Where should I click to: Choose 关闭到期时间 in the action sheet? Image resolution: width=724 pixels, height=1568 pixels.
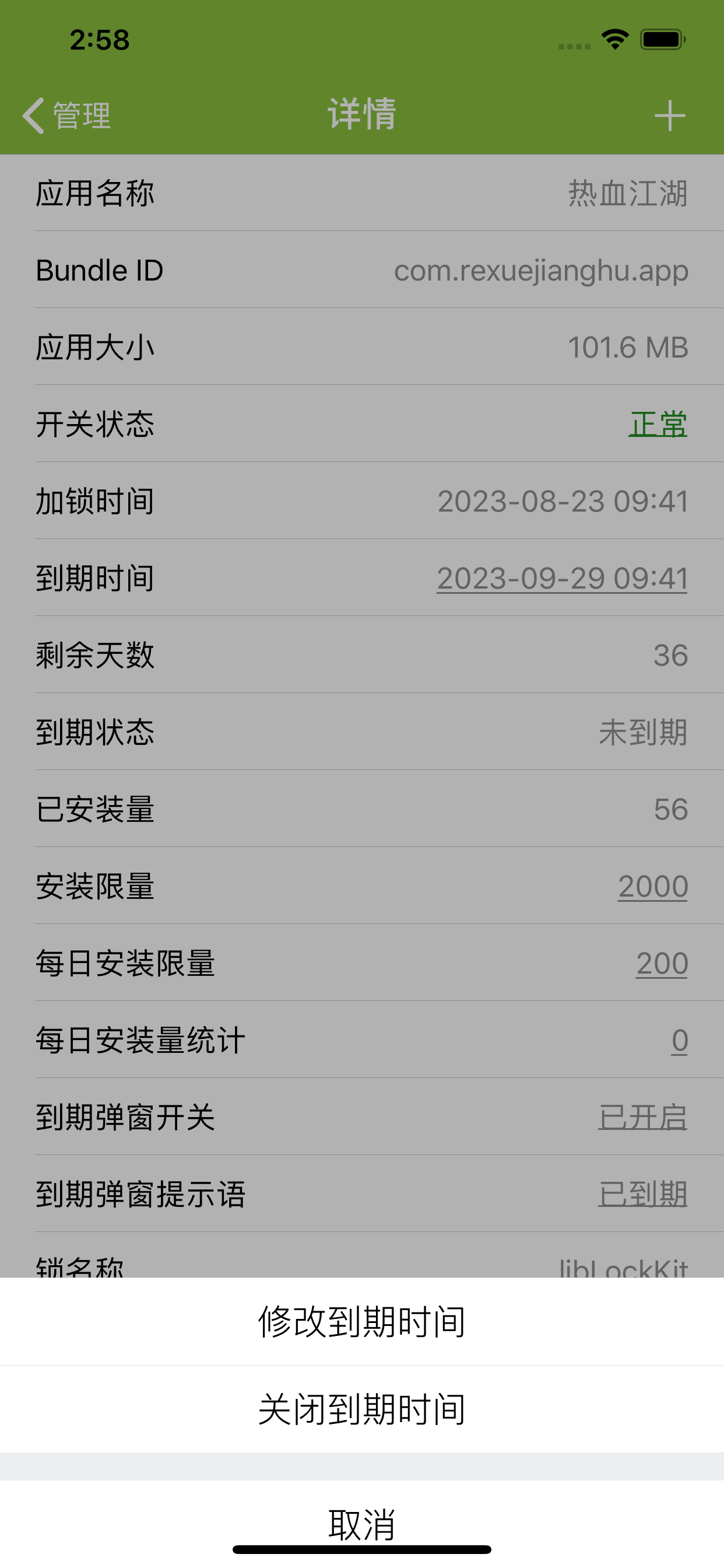coord(362,1409)
